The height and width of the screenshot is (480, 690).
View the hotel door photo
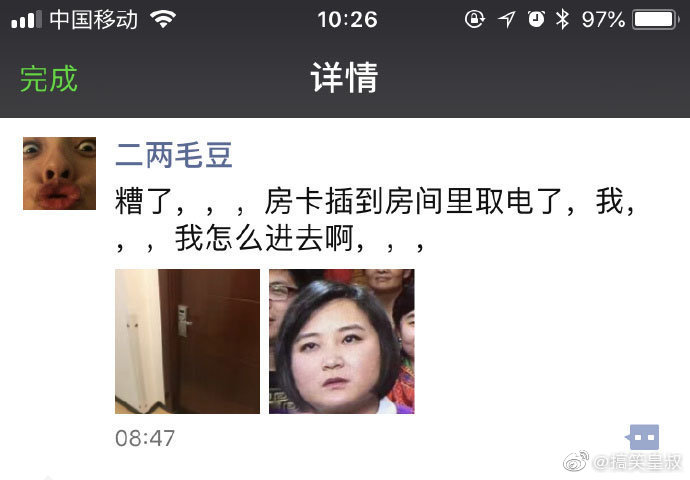pyautogui.click(x=187, y=341)
